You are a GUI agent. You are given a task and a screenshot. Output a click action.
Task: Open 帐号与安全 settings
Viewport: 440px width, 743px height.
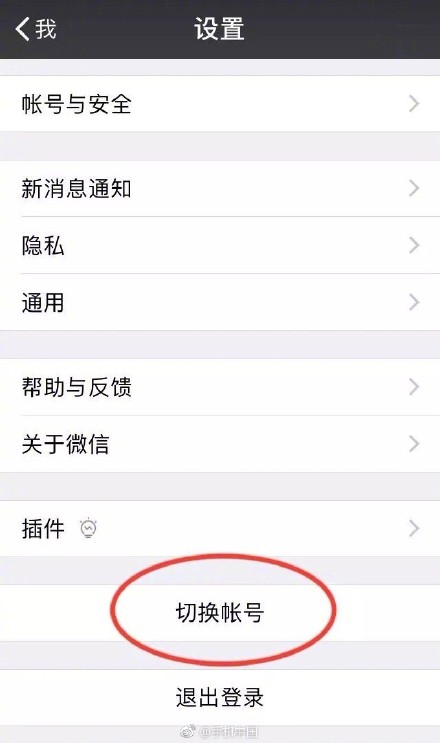click(x=220, y=104)
